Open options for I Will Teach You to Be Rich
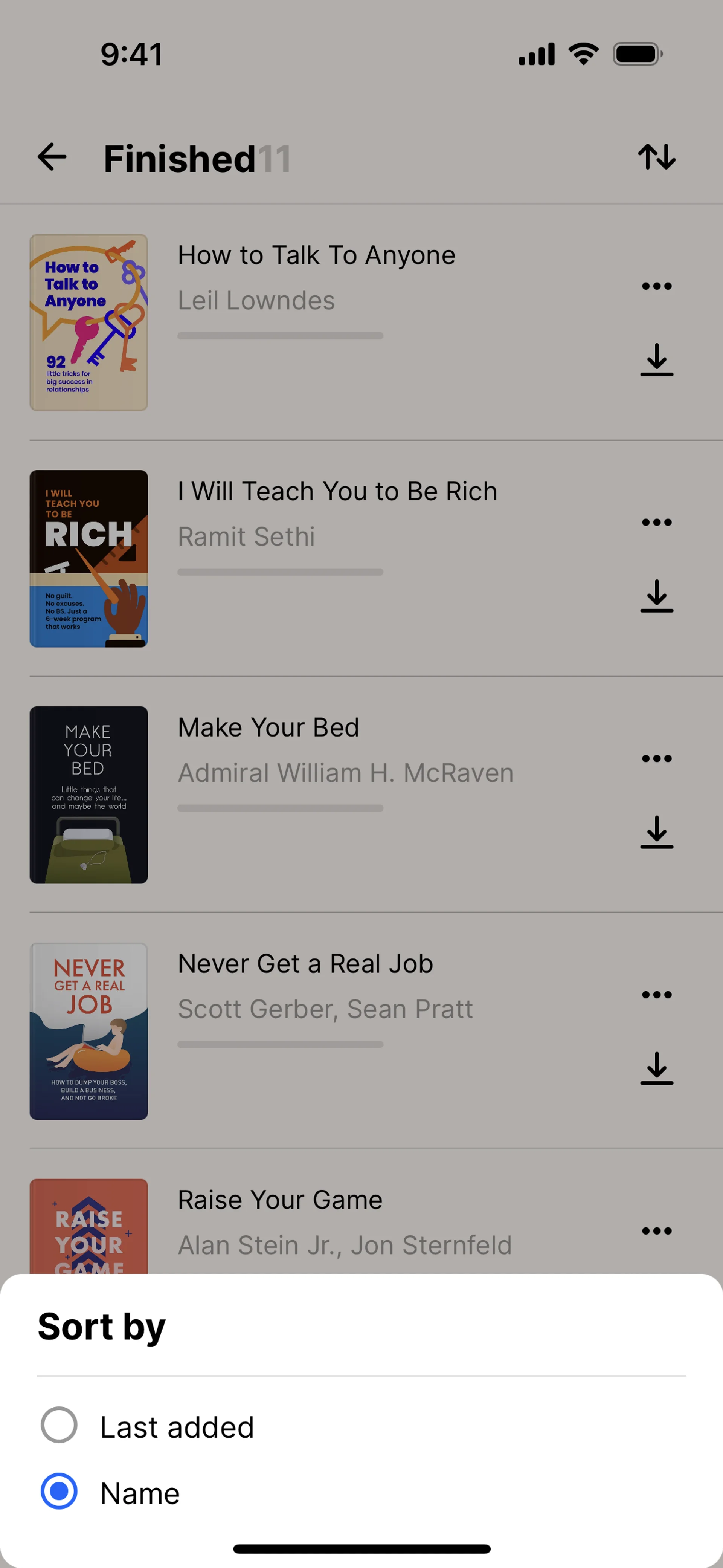Viewport: 723px width, 1568px height. 657,522
